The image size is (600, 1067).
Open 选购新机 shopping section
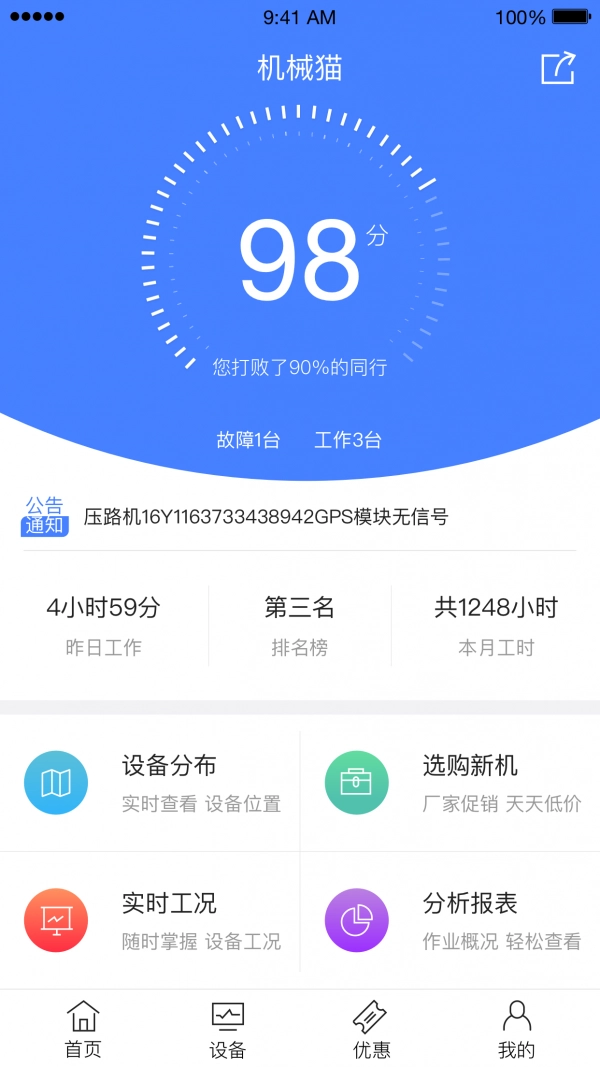coord(450,783)
